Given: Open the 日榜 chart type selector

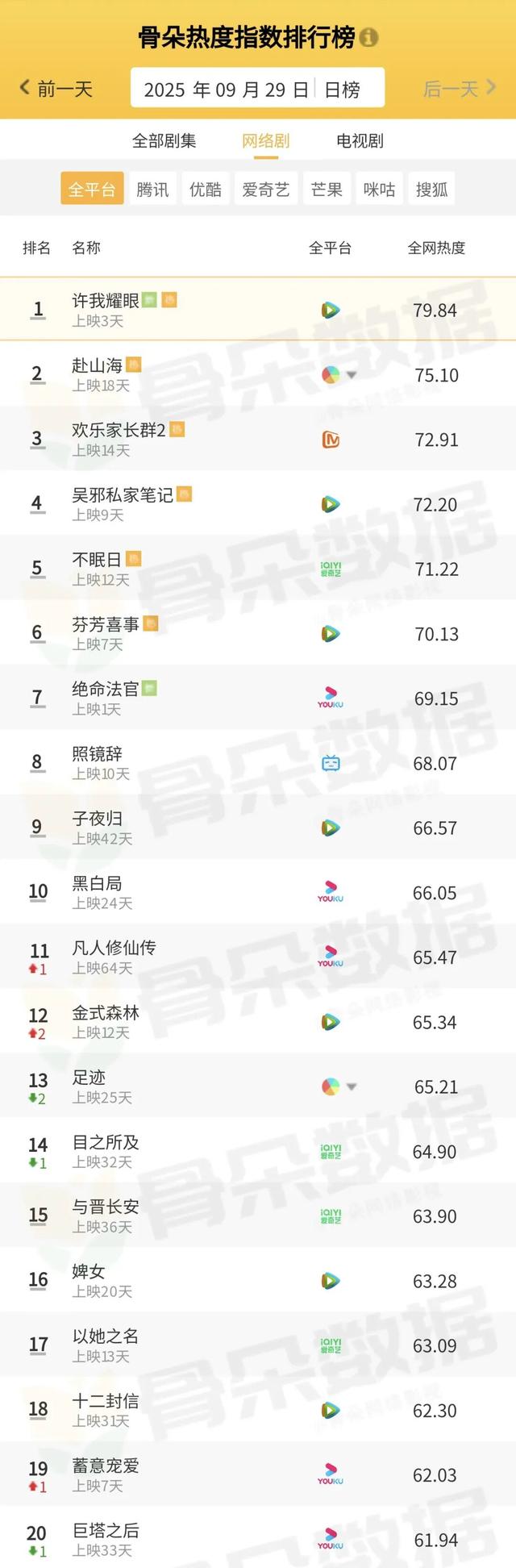Looking at the screenshot, I should tap(342, 90).
